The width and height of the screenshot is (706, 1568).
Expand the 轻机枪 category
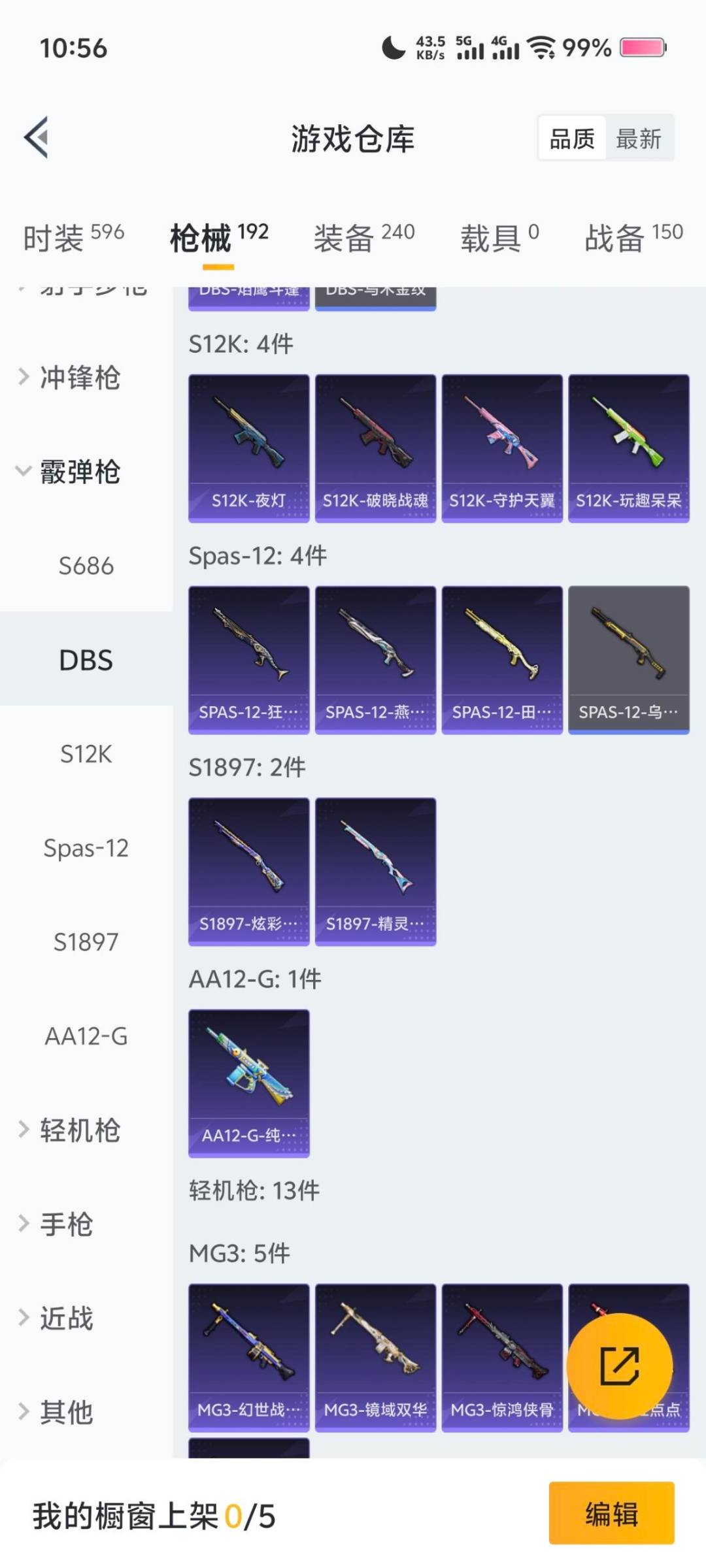tap(80, 1130)
